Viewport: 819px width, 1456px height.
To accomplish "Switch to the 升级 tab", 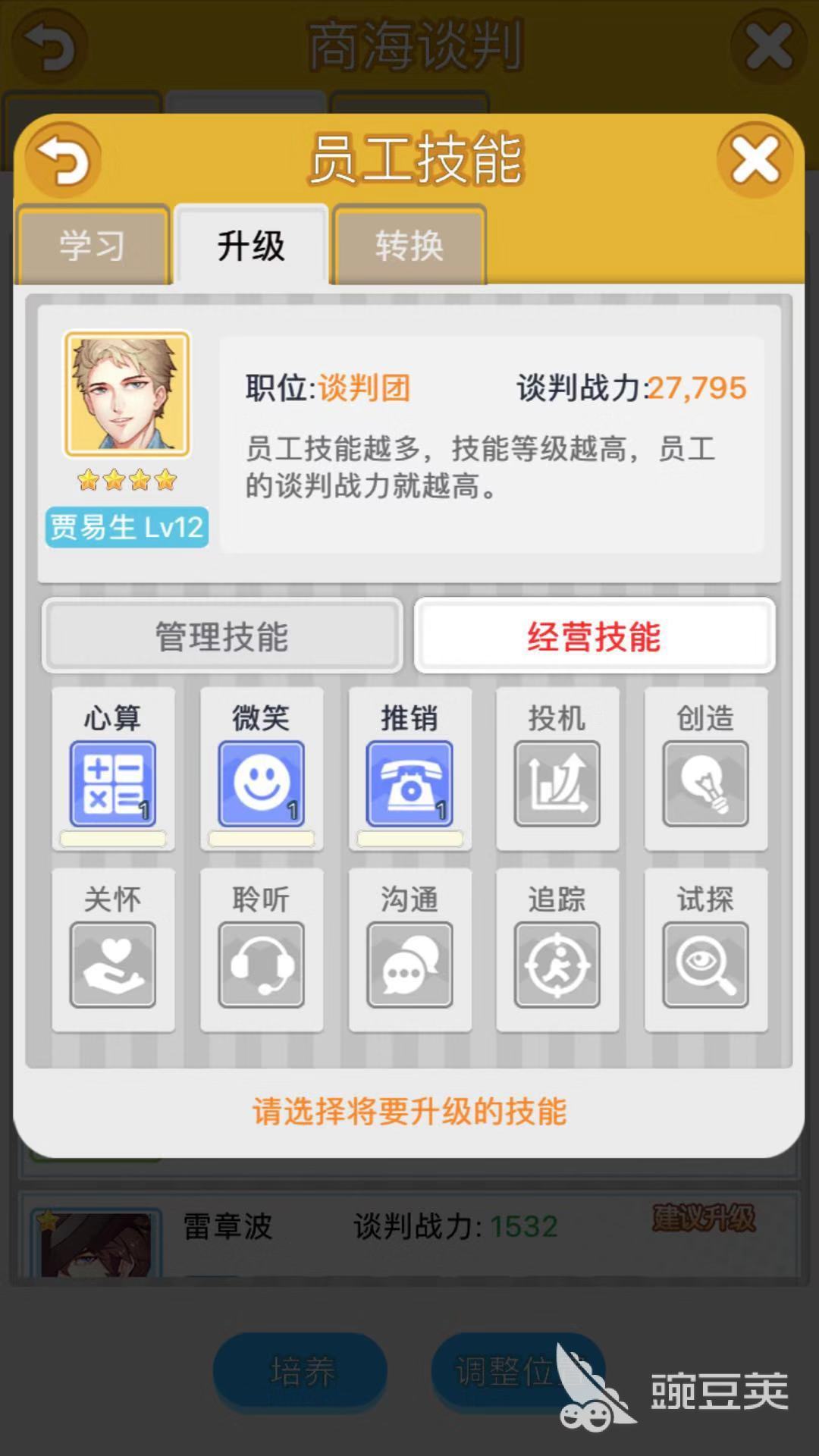I will point(251,246).
